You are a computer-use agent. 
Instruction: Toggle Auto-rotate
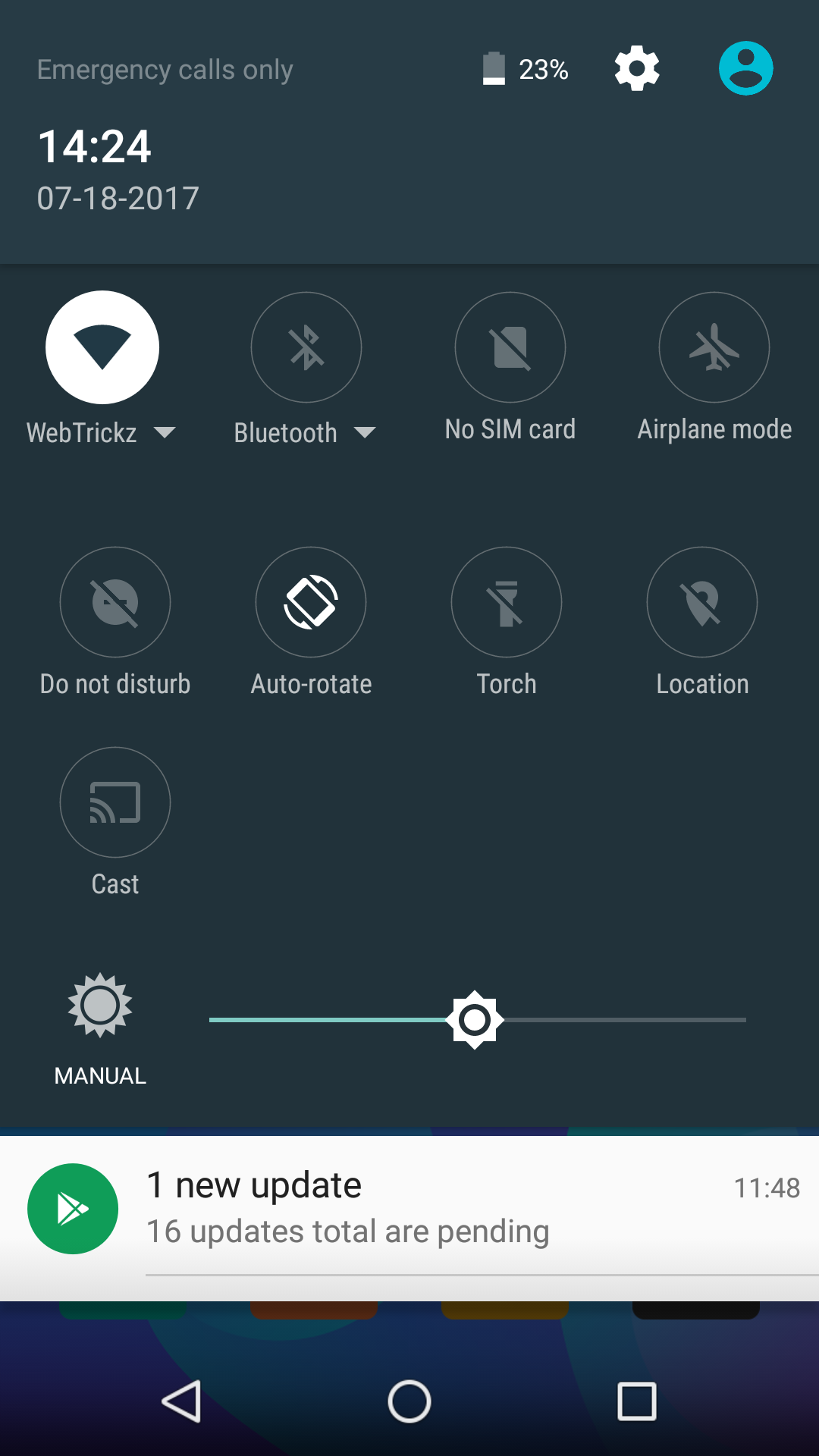click(311, 602)
